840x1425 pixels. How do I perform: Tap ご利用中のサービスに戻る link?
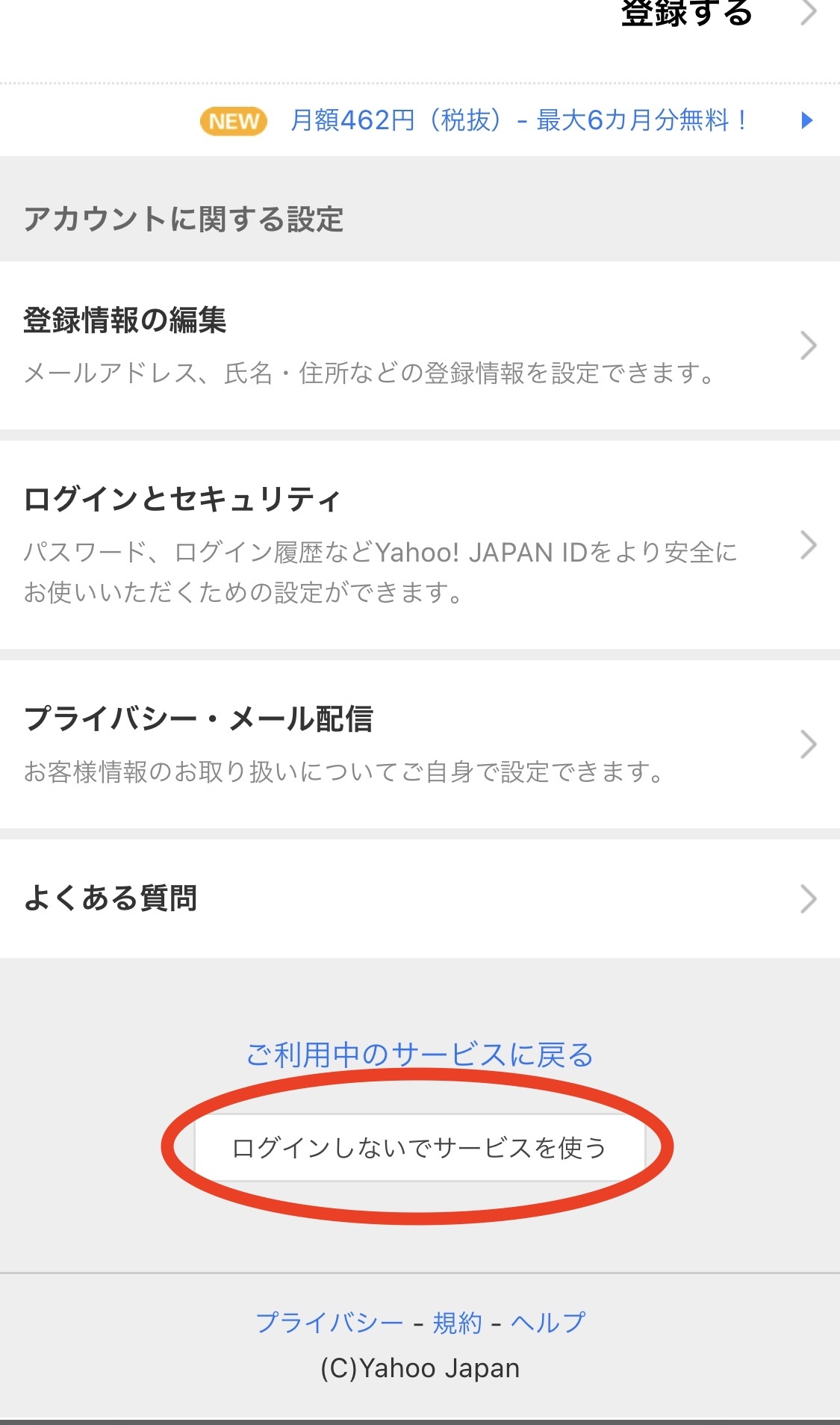point(420,1055)
